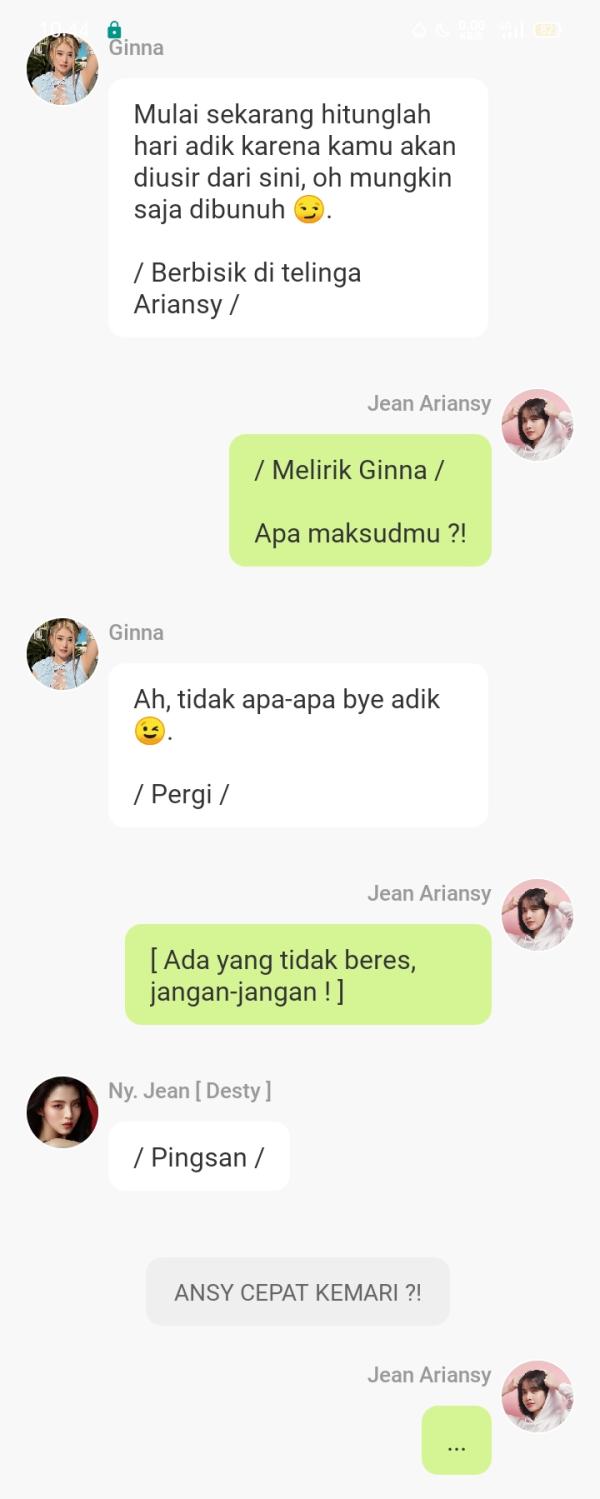Tap Ny. Jean [ Desty ] profile picture
600x1499 pixels.
click(62, 1112)
